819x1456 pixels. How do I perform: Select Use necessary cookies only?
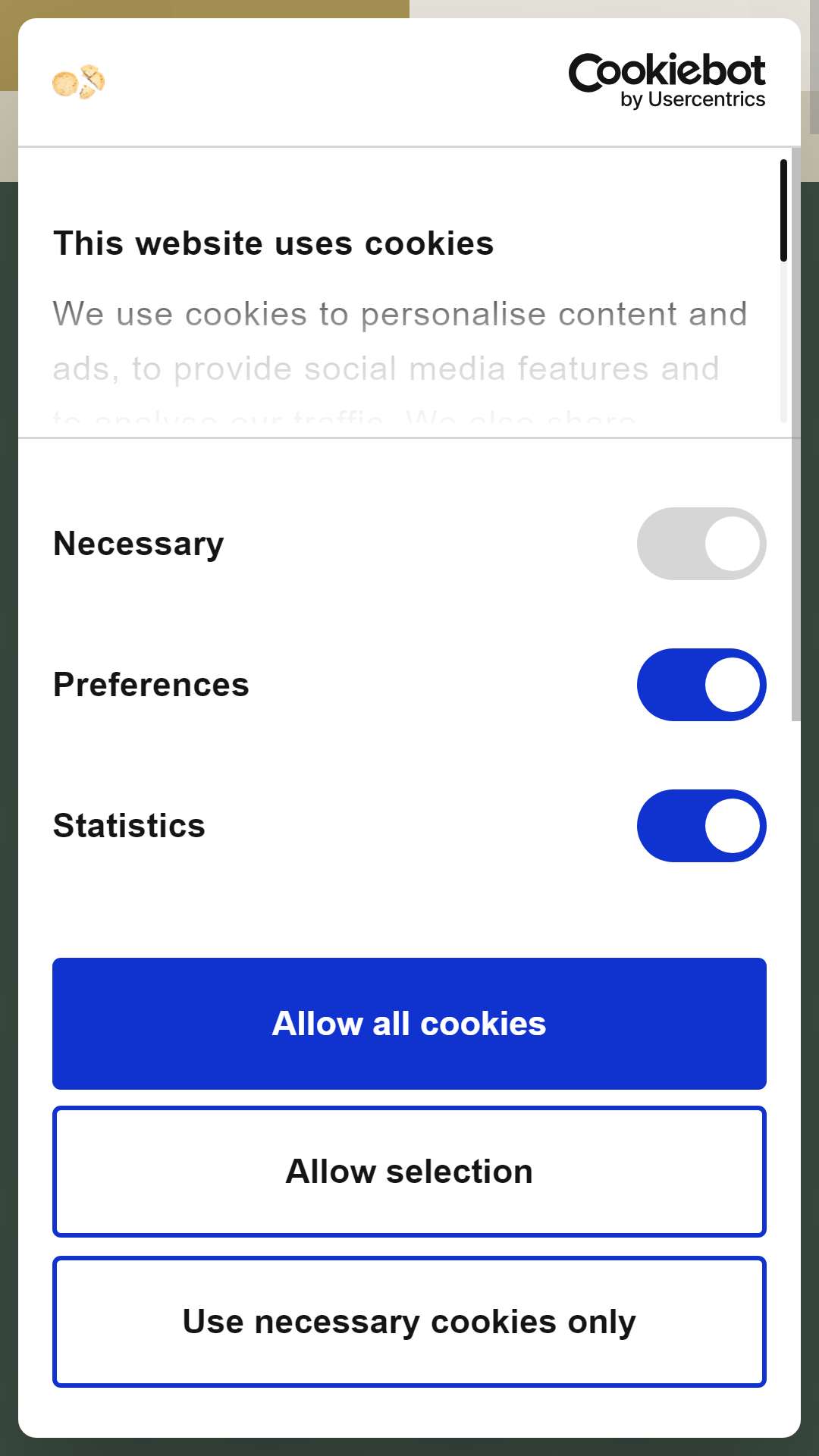409,1322
